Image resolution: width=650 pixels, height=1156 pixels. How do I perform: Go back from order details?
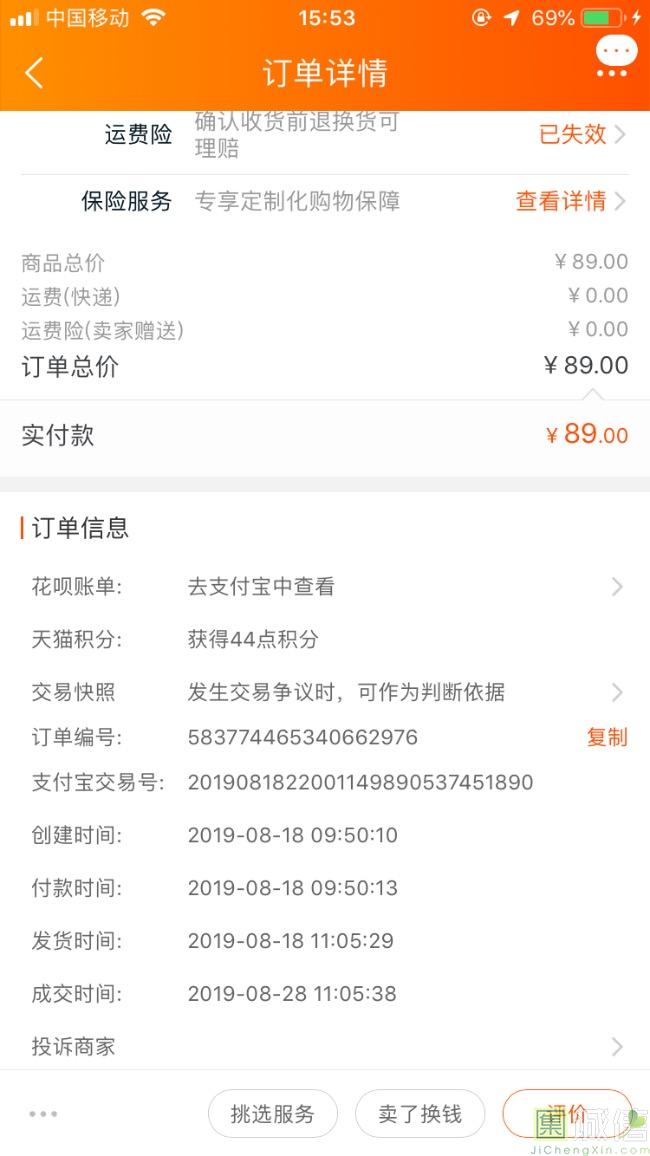[35, 73]
